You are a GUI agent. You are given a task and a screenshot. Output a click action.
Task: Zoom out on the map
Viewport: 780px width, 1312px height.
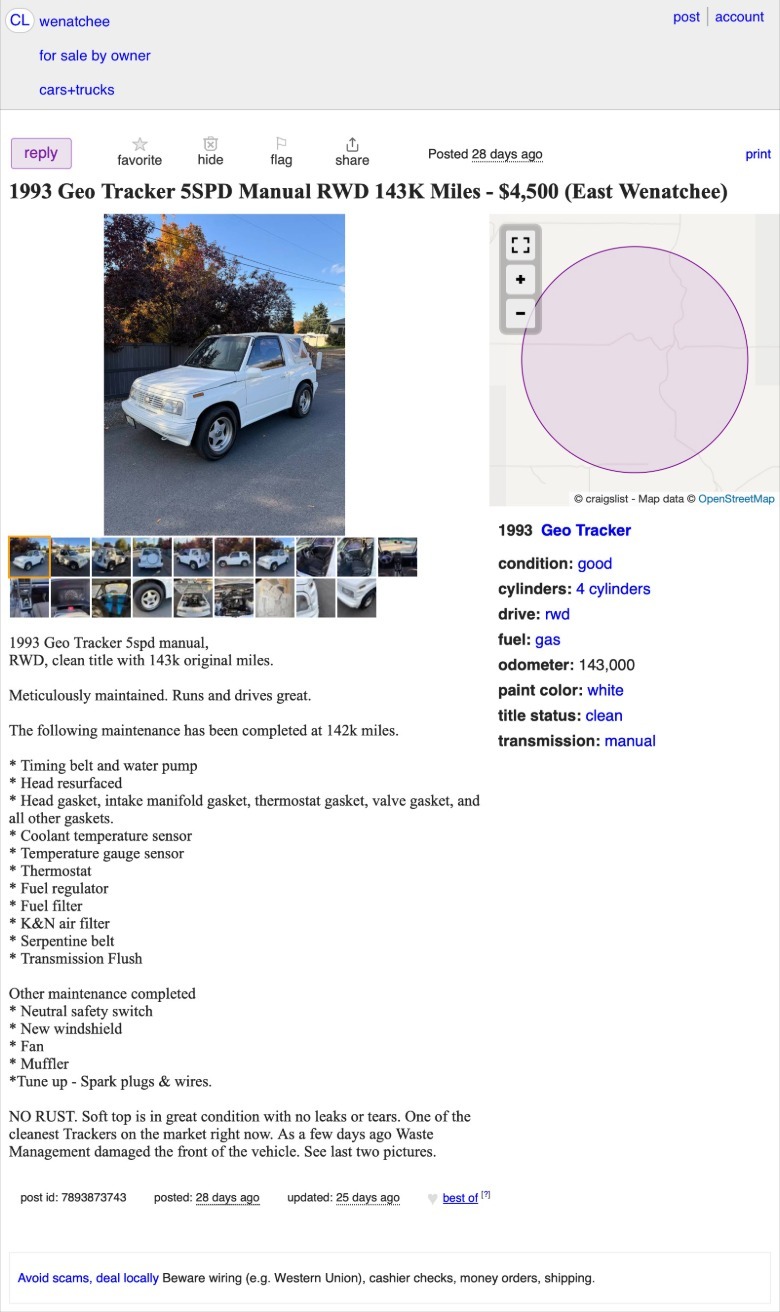point(520,313)
